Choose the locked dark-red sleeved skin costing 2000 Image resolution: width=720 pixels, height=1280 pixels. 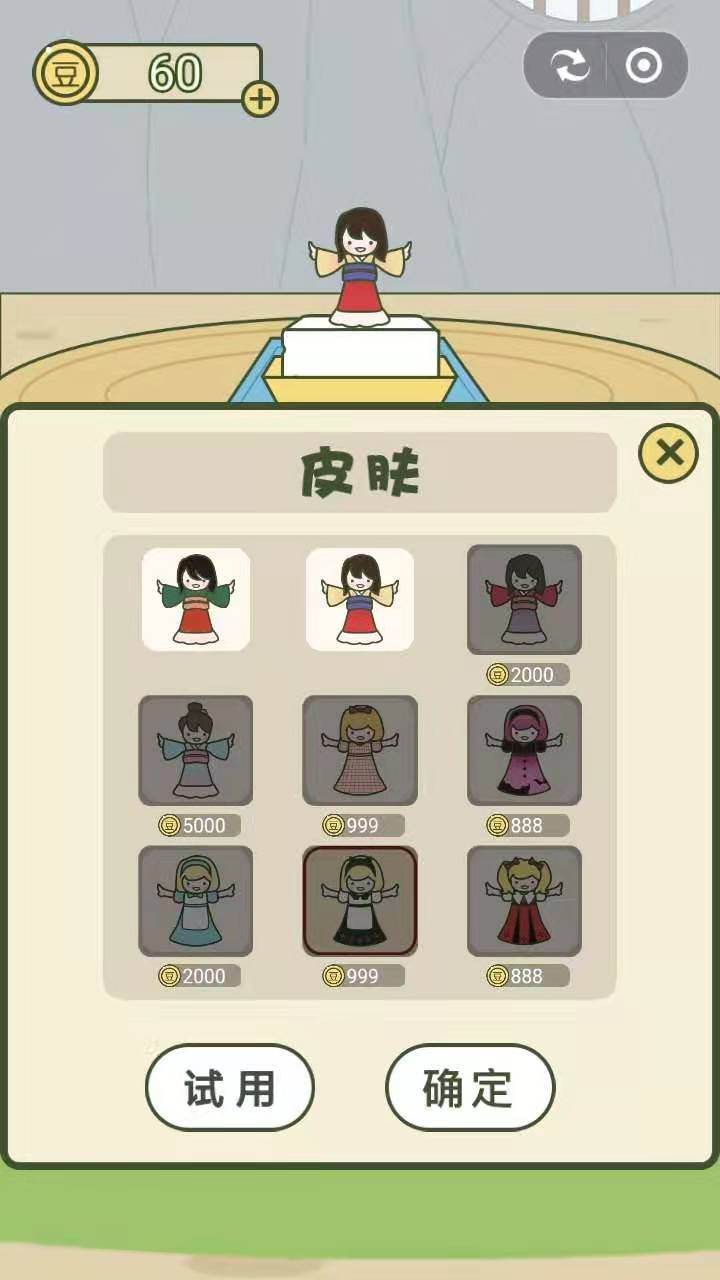[x=524, y=599]
